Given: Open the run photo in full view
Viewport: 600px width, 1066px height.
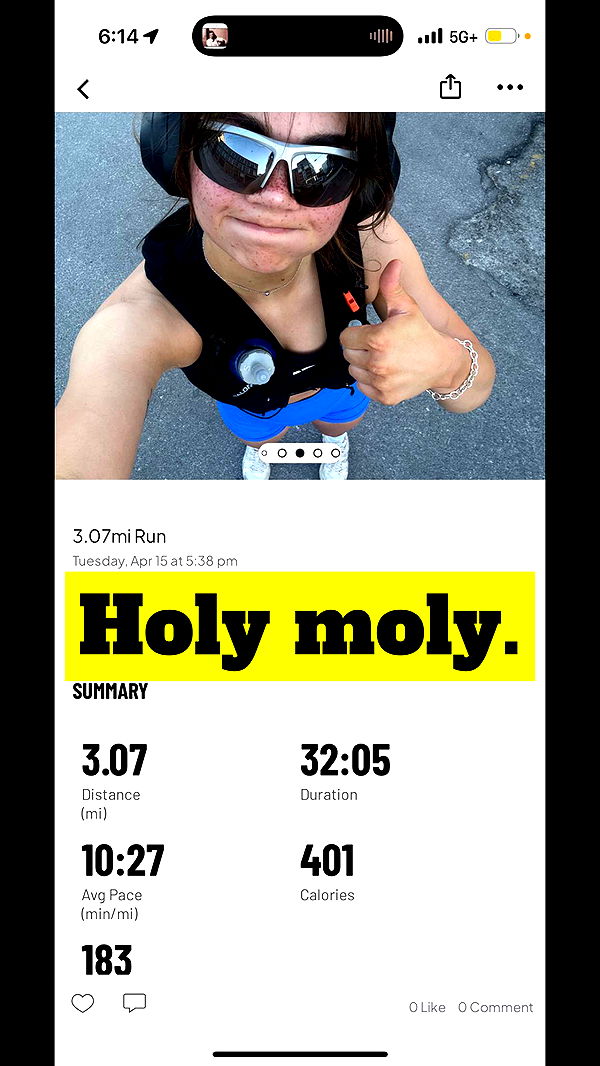Looking at the screenshot, I should point(300,290).
